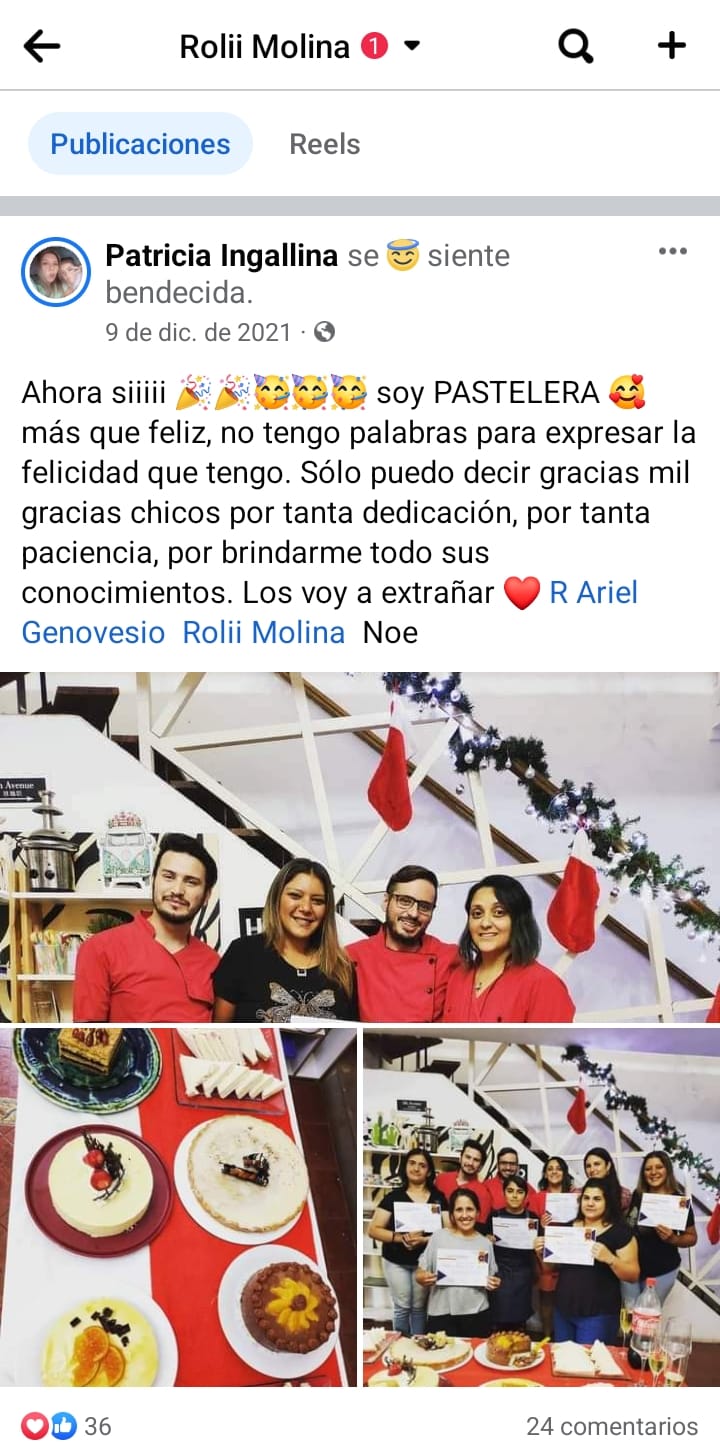The height and width of the screenshot is (1448, 720).
Task: Open the Rolii Molina profile dropdown
Action: click(411, 46)
